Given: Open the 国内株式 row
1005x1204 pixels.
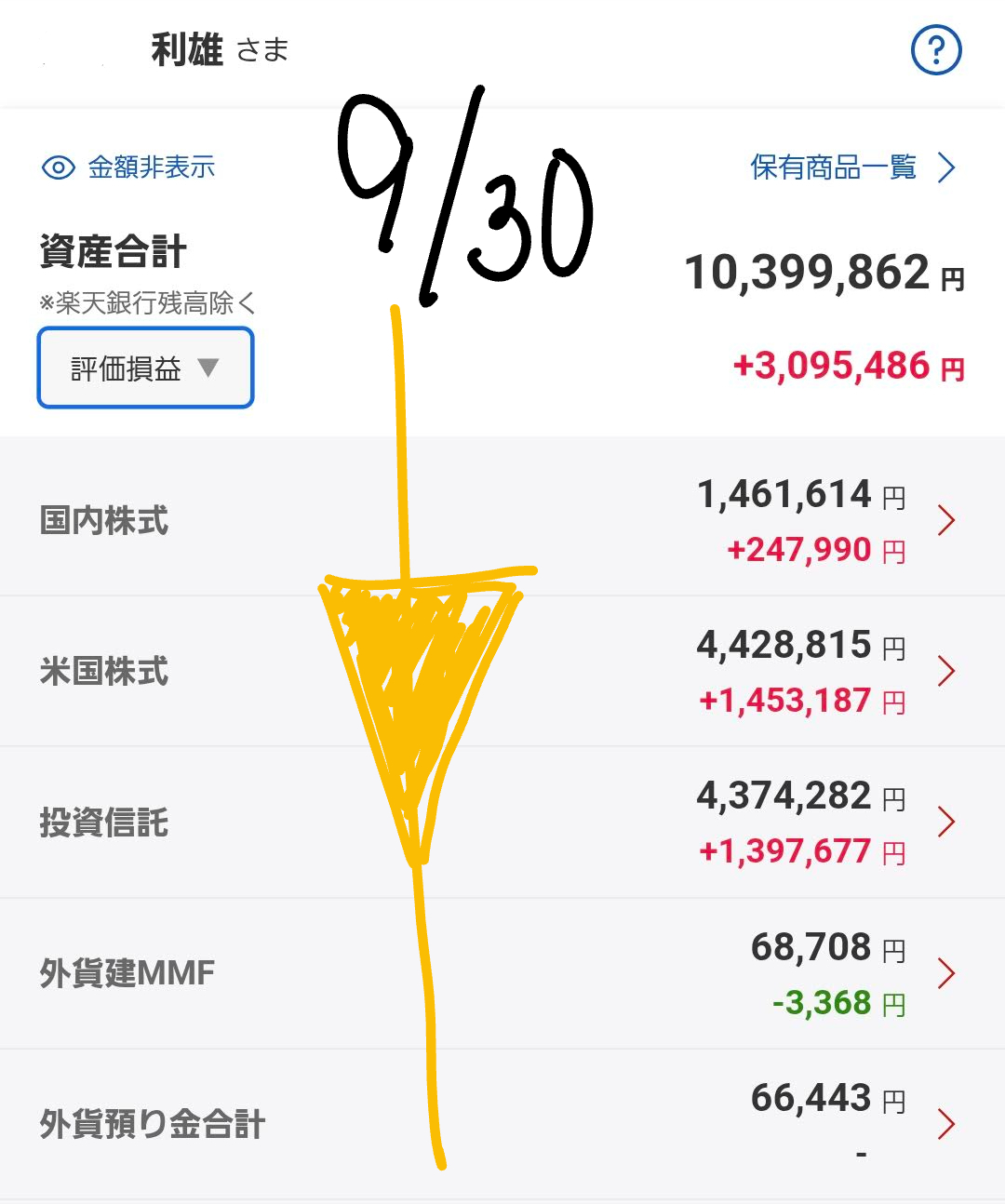Looking at the screenshot, I should pyautogui.click(x=502, y=520).
